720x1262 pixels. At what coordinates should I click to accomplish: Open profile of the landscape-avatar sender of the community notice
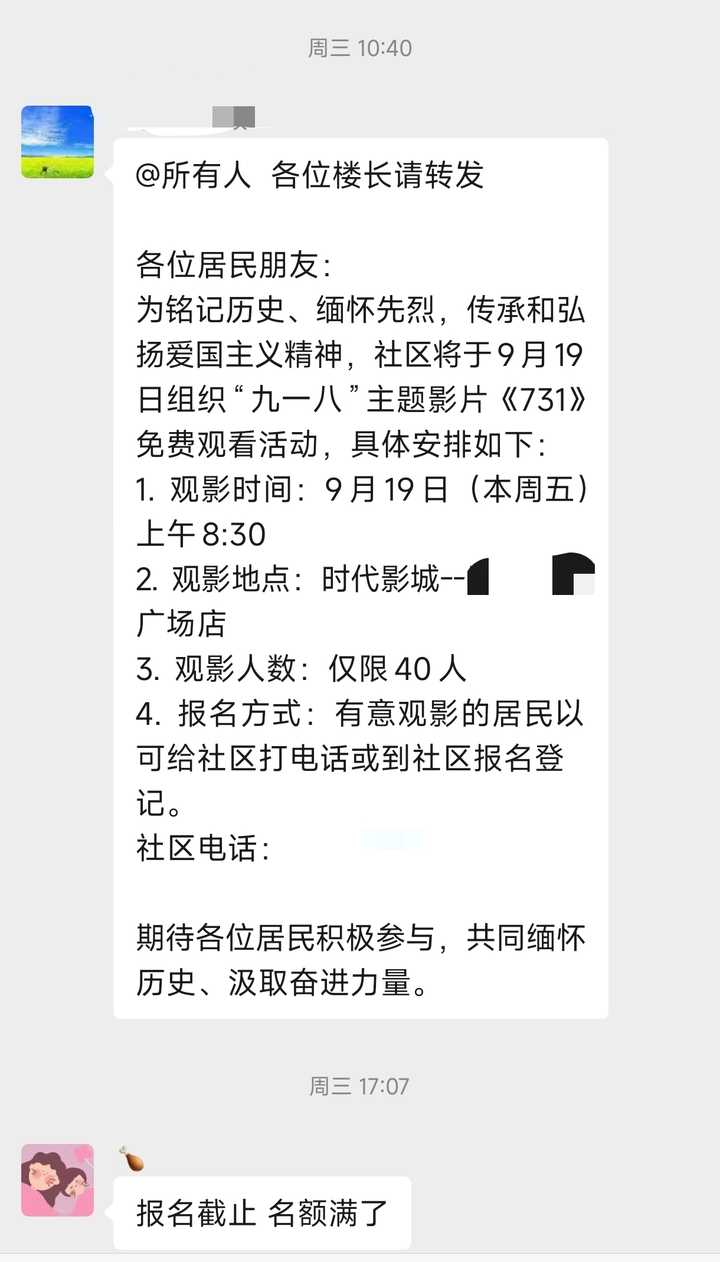[x=57, y=142]
